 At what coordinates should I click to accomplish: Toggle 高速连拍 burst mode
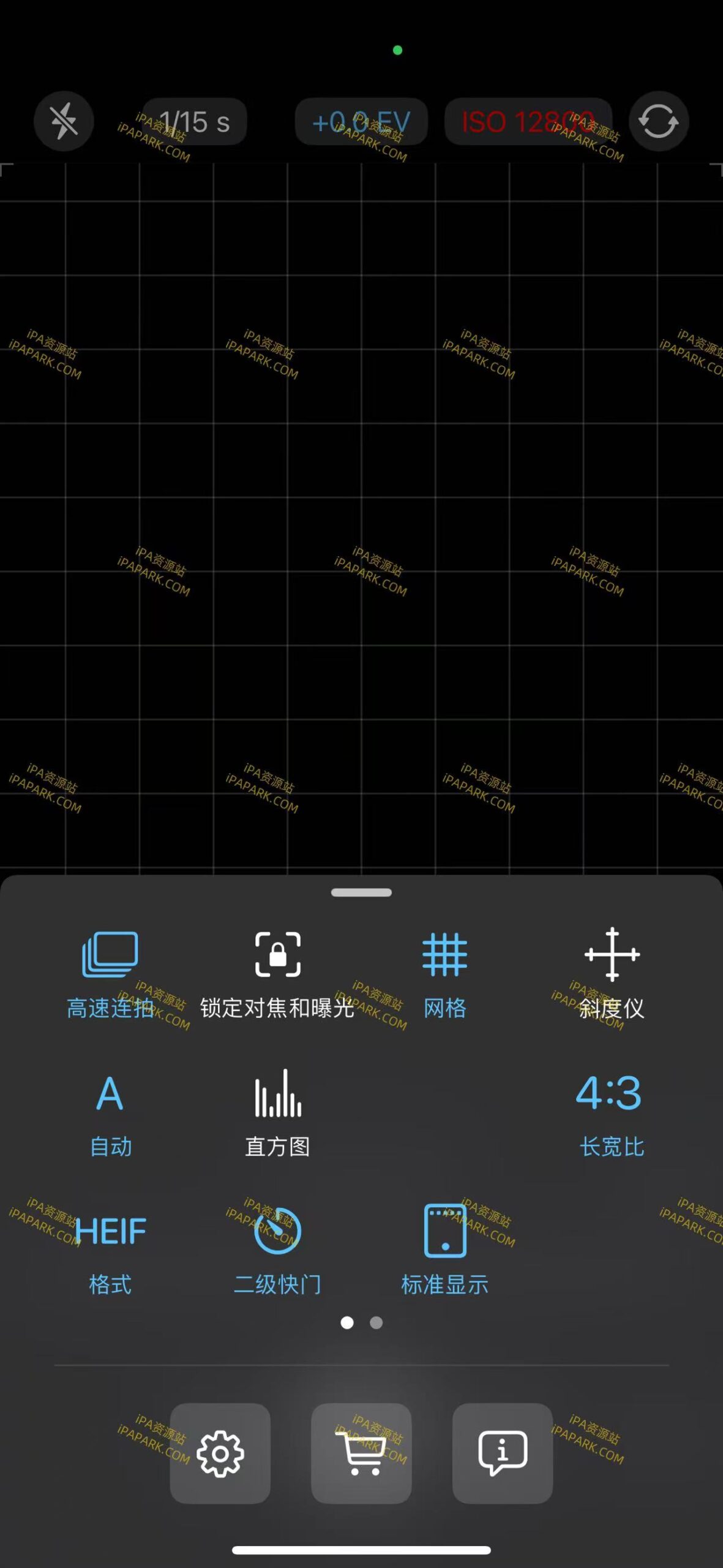tap(110, 973)
